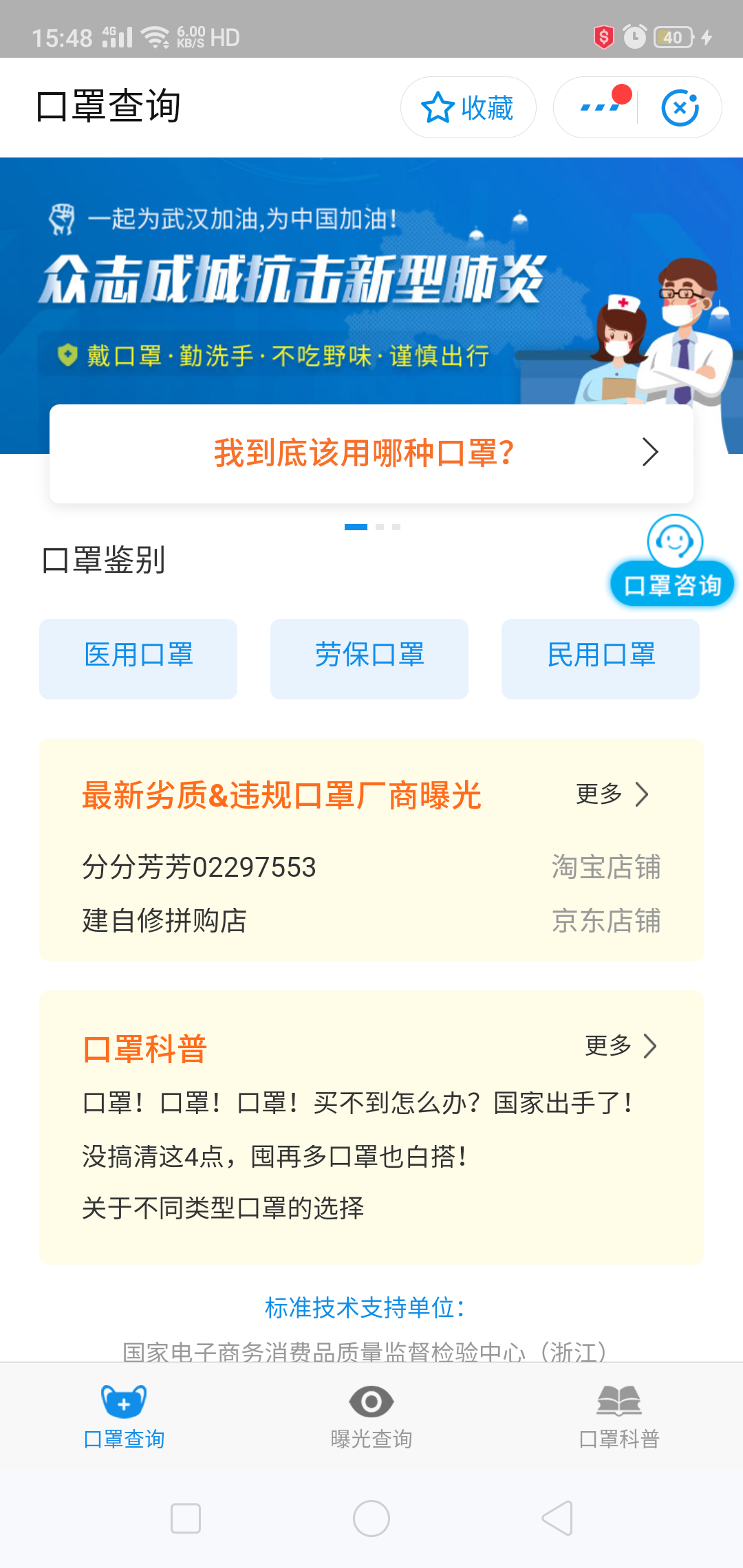View 更多 in 口罩科普 section

click(620, 1046)
